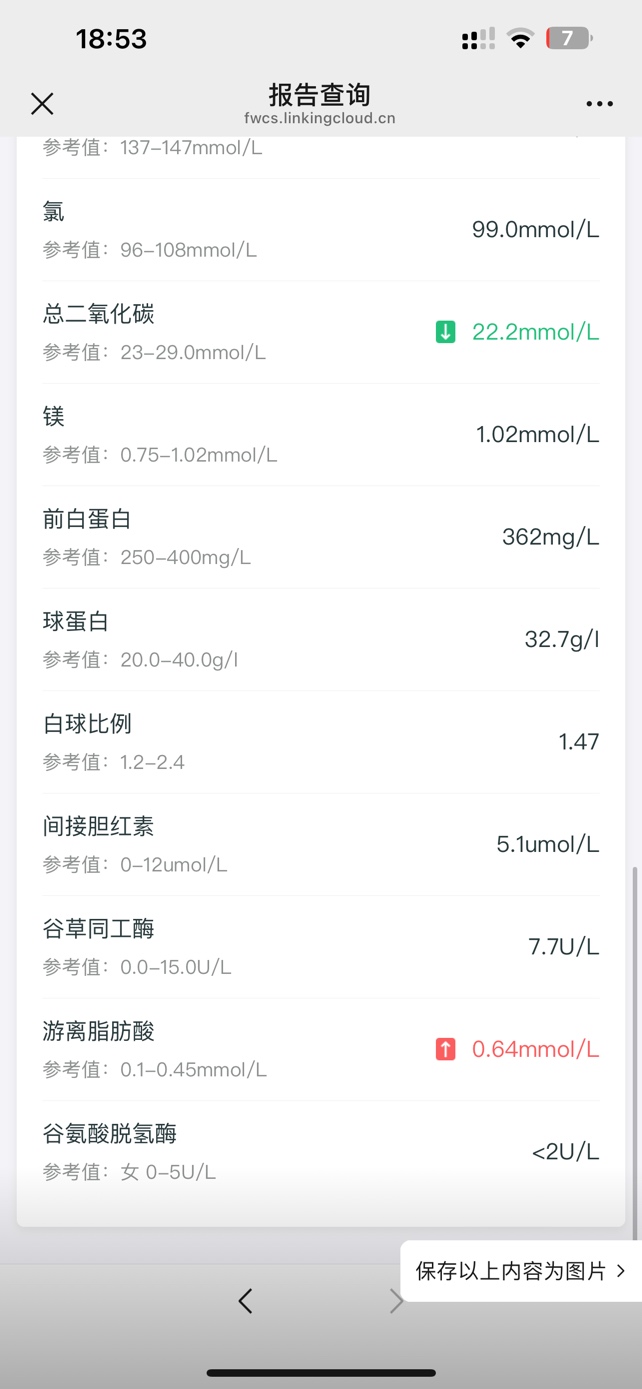Open the three-dot overflow menu
This screenshot has height=1389, width=642.
click(599, 104)
